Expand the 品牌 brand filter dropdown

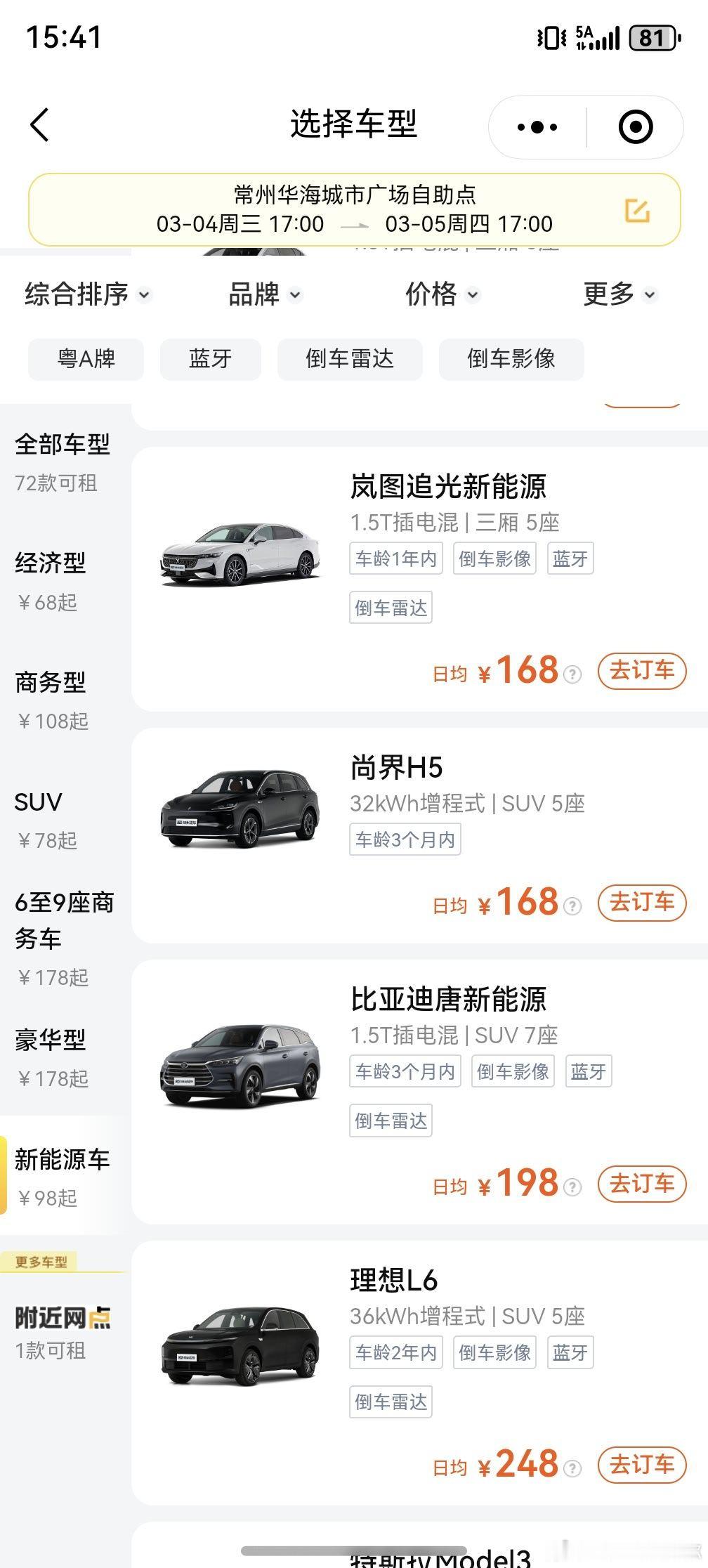(263, 295)
